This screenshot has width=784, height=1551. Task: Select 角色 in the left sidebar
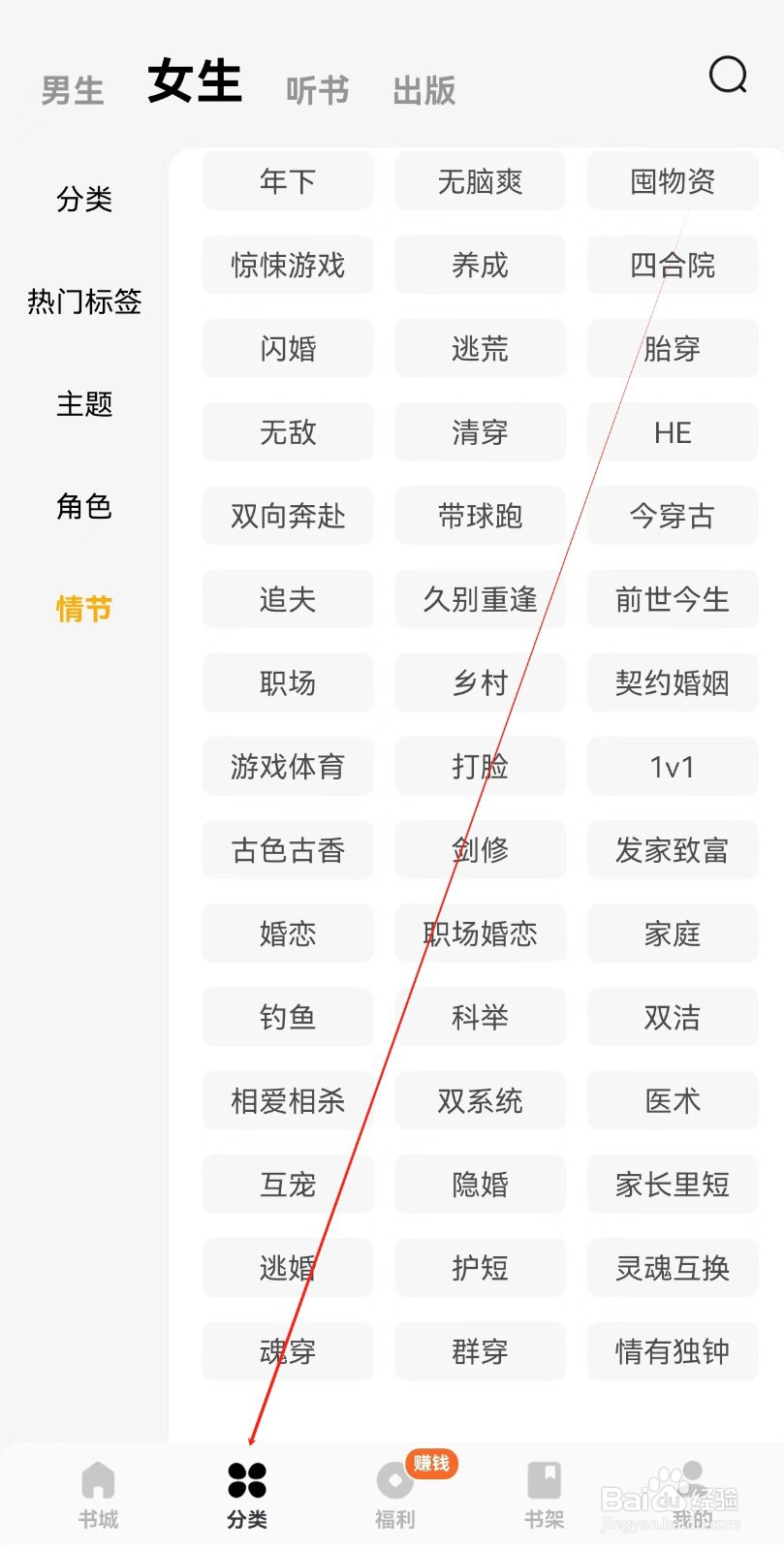83,507
